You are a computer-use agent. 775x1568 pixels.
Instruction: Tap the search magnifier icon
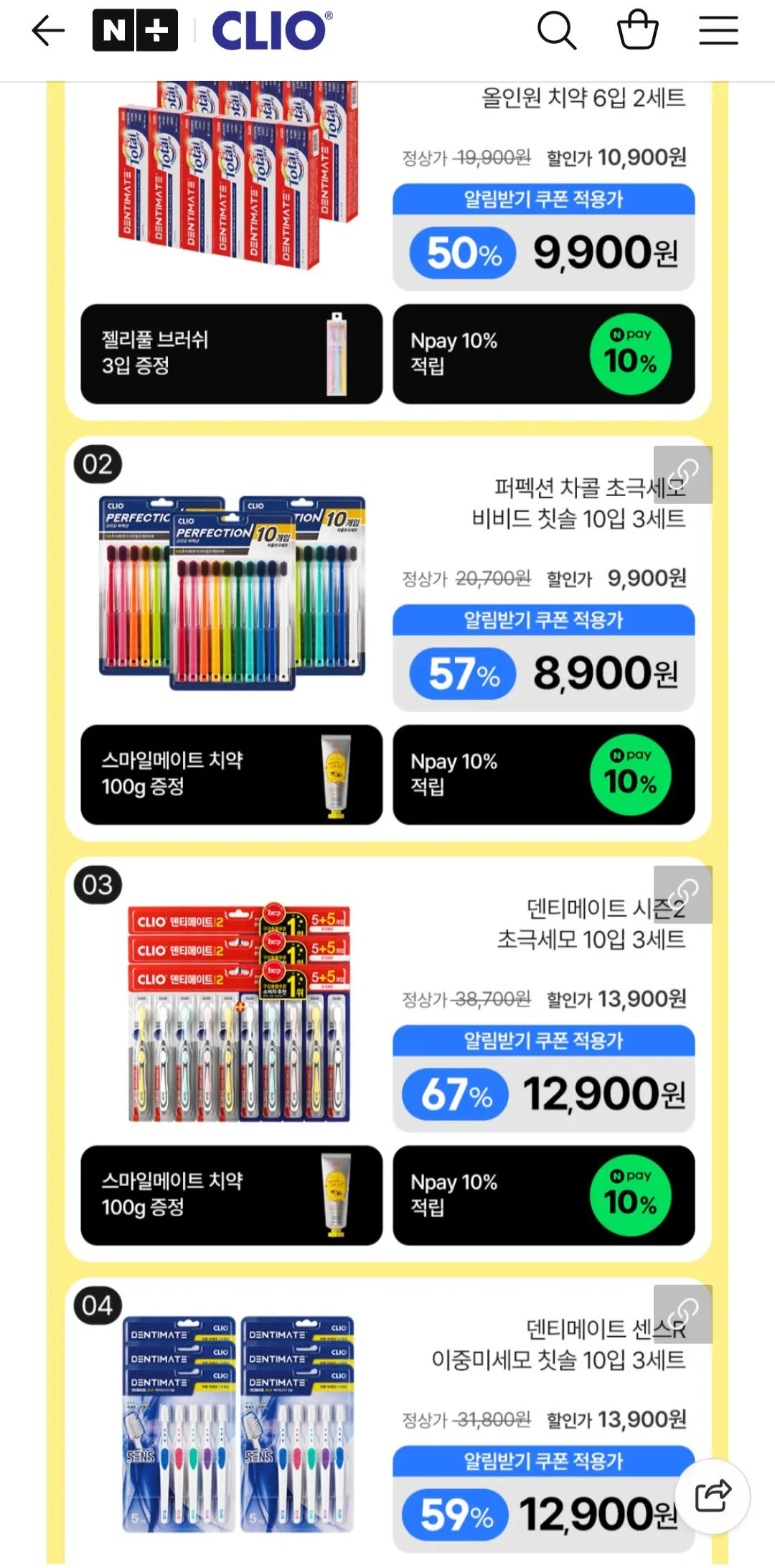[558, 30]
